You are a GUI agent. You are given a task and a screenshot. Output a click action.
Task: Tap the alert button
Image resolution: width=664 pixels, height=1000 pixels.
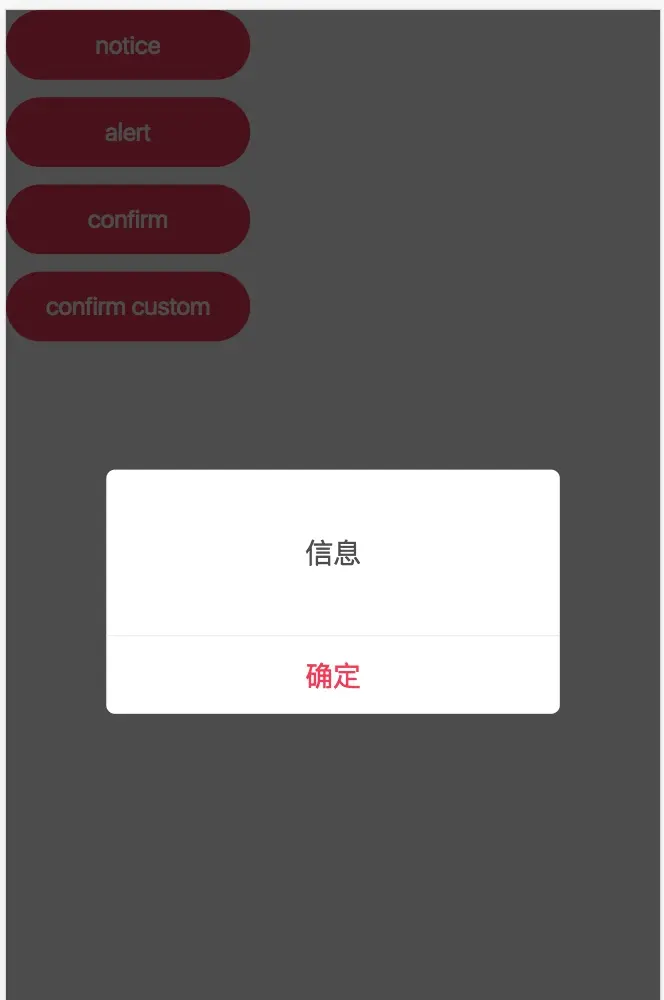(128, 133)
